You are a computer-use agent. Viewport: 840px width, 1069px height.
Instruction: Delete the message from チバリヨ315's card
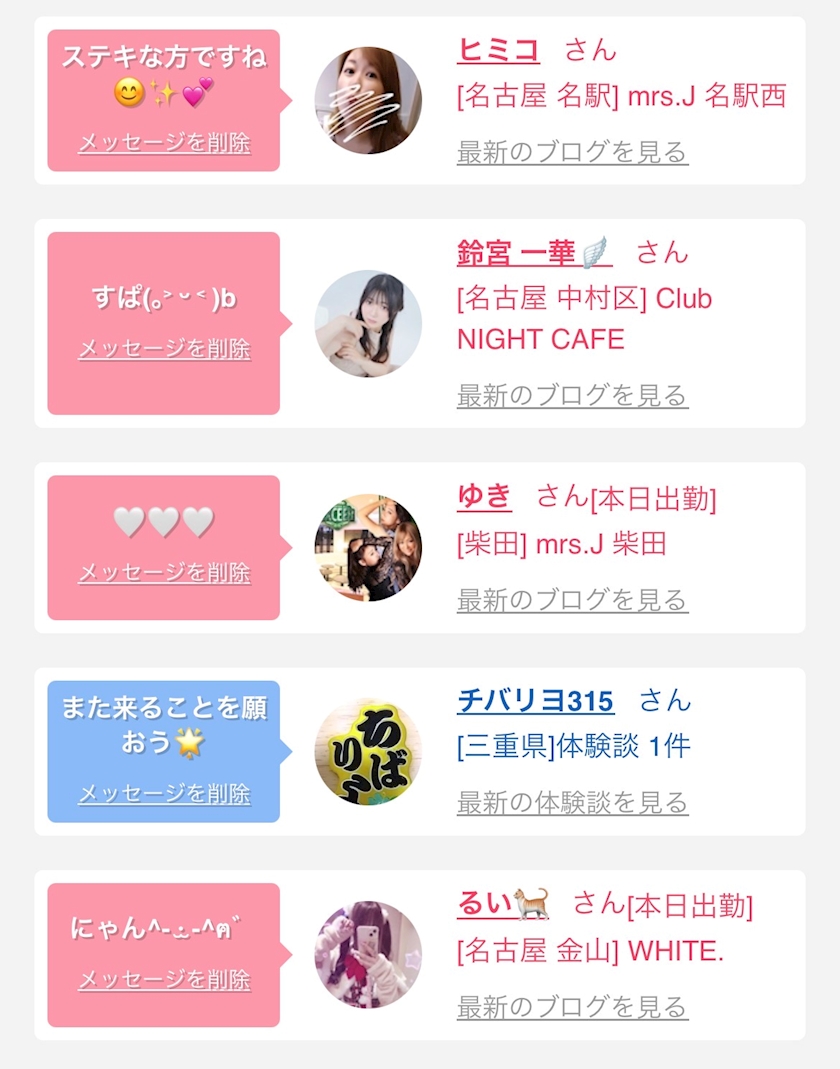click(164, 793)
